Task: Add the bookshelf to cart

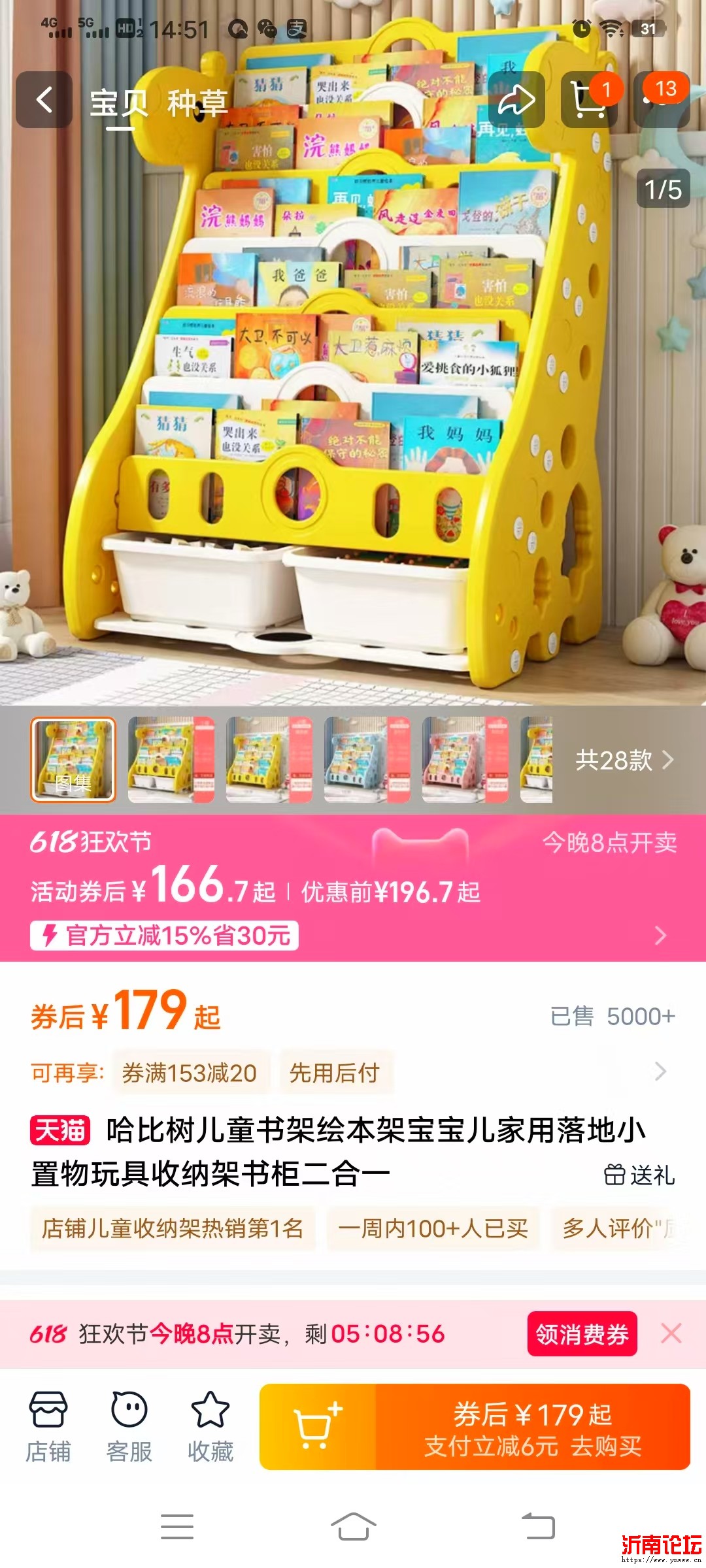Action: tap(318, 1426)
